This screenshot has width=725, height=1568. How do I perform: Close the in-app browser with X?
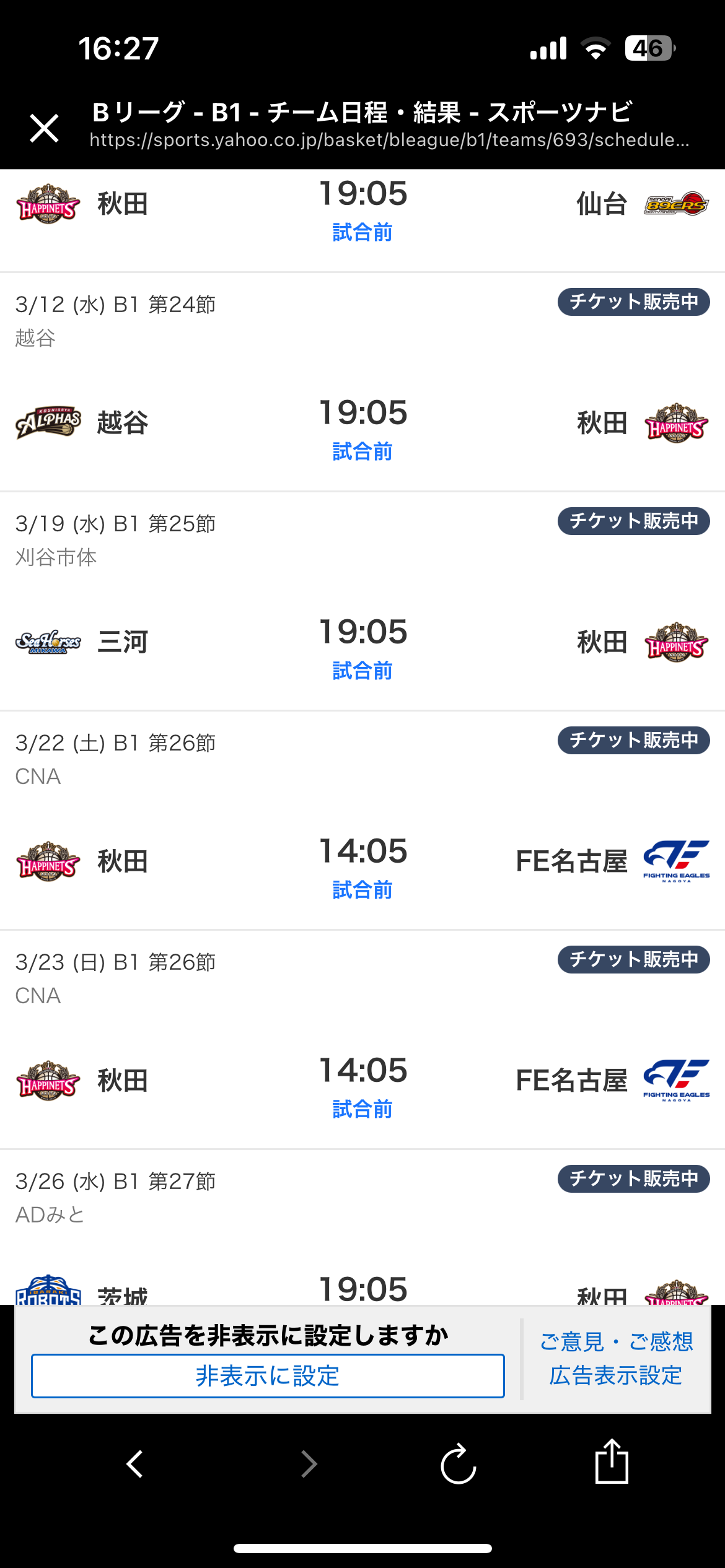[x=45, y=128]
